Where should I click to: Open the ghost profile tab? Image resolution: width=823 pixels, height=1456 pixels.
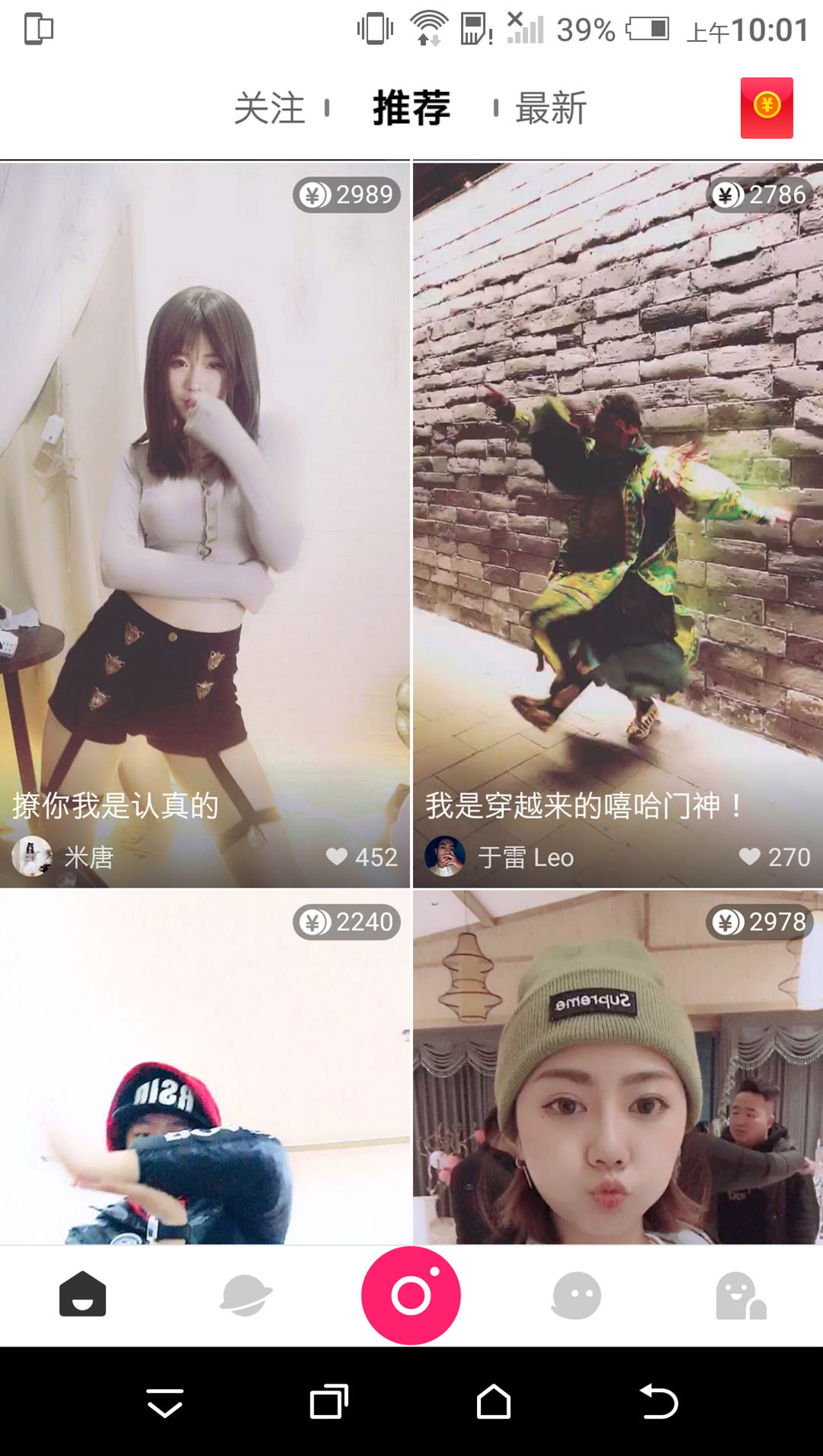coord(740,1295)
